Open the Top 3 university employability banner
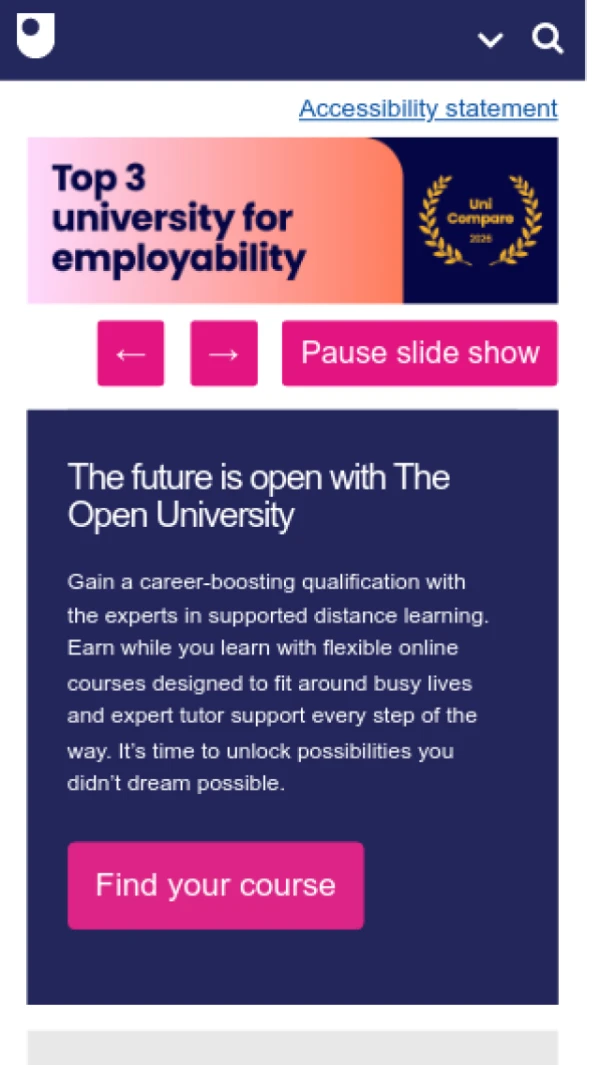 [292, 220]
